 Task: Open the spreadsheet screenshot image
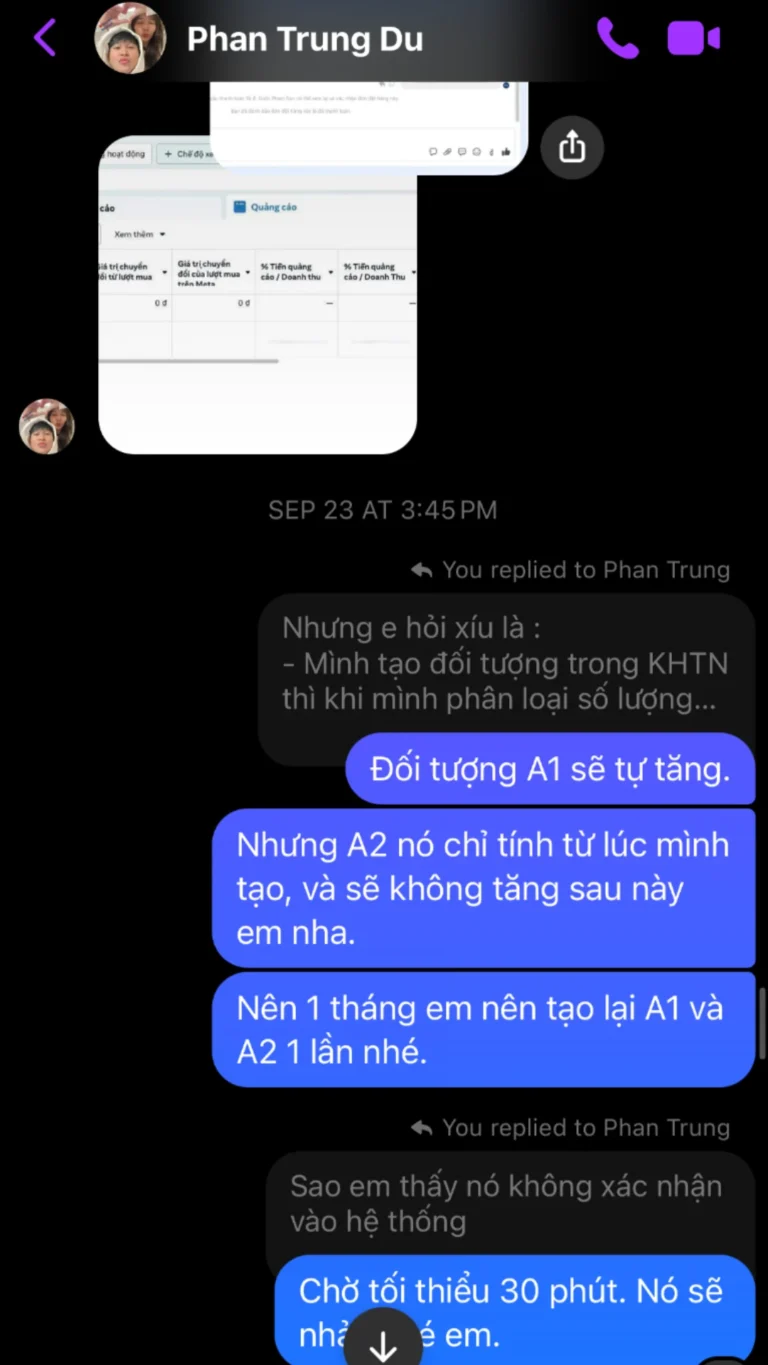coord(257,300)
